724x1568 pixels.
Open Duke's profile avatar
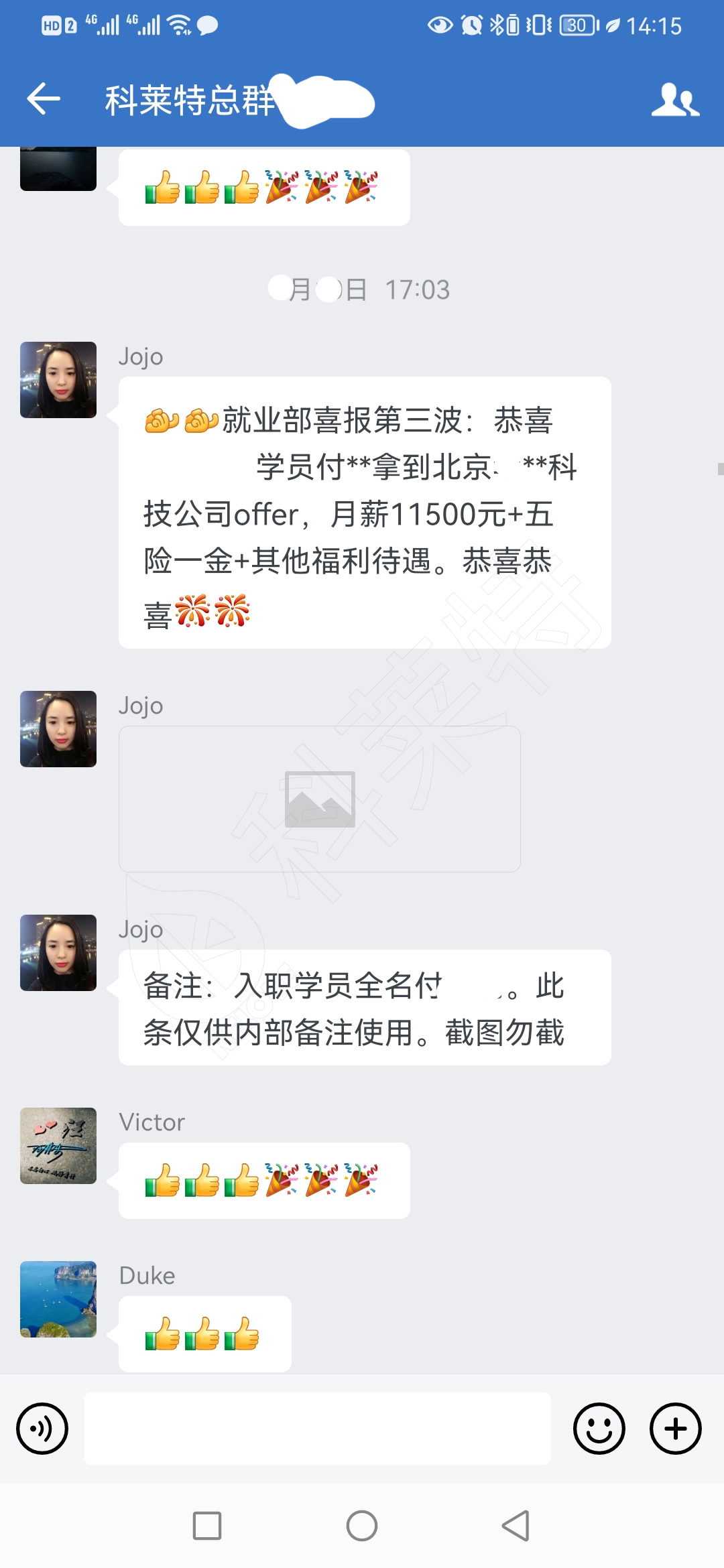[58, 1299]
